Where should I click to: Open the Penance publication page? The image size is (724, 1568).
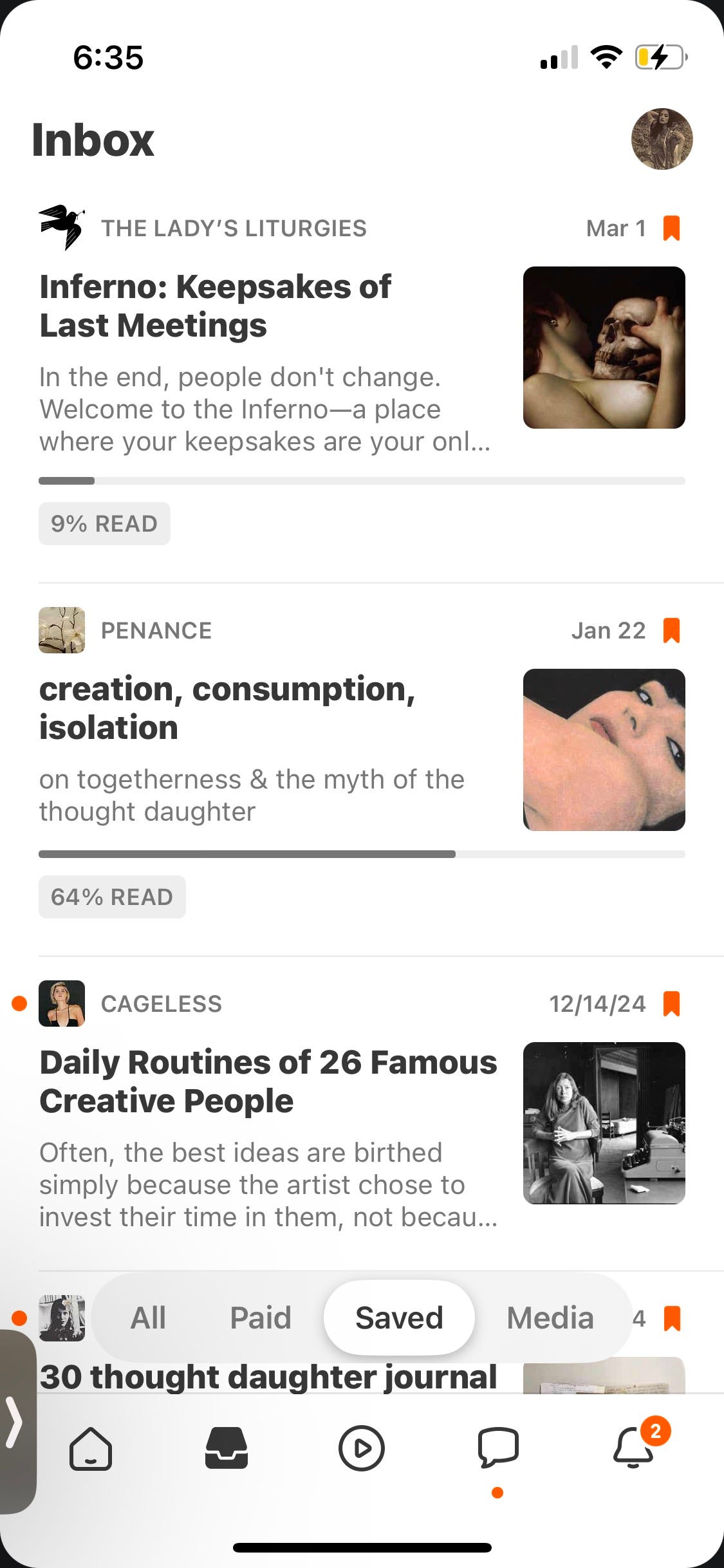point(156,631)
